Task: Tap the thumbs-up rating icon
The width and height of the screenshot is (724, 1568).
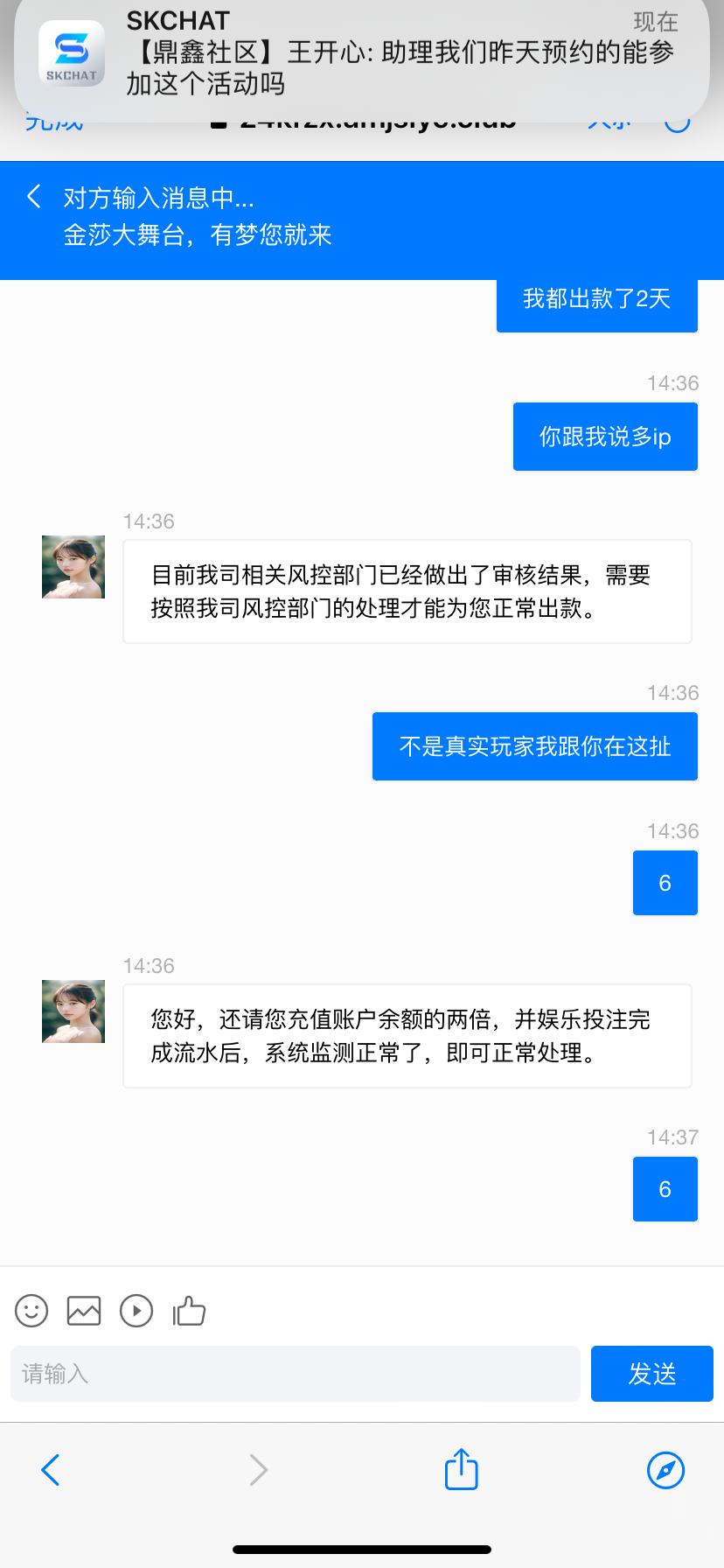Action: 189,1311
